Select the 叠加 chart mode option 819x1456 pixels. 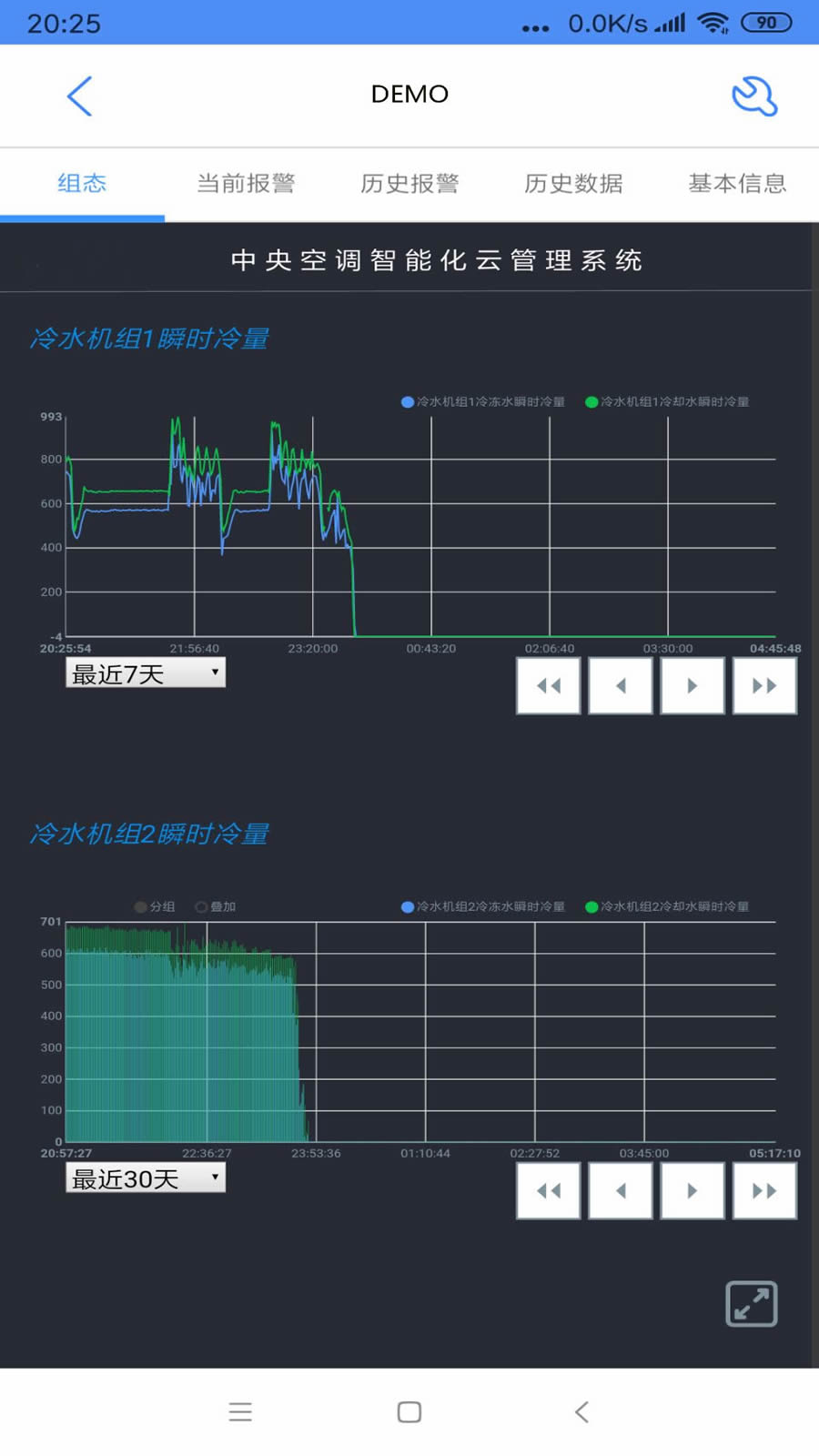click(216, 906)
